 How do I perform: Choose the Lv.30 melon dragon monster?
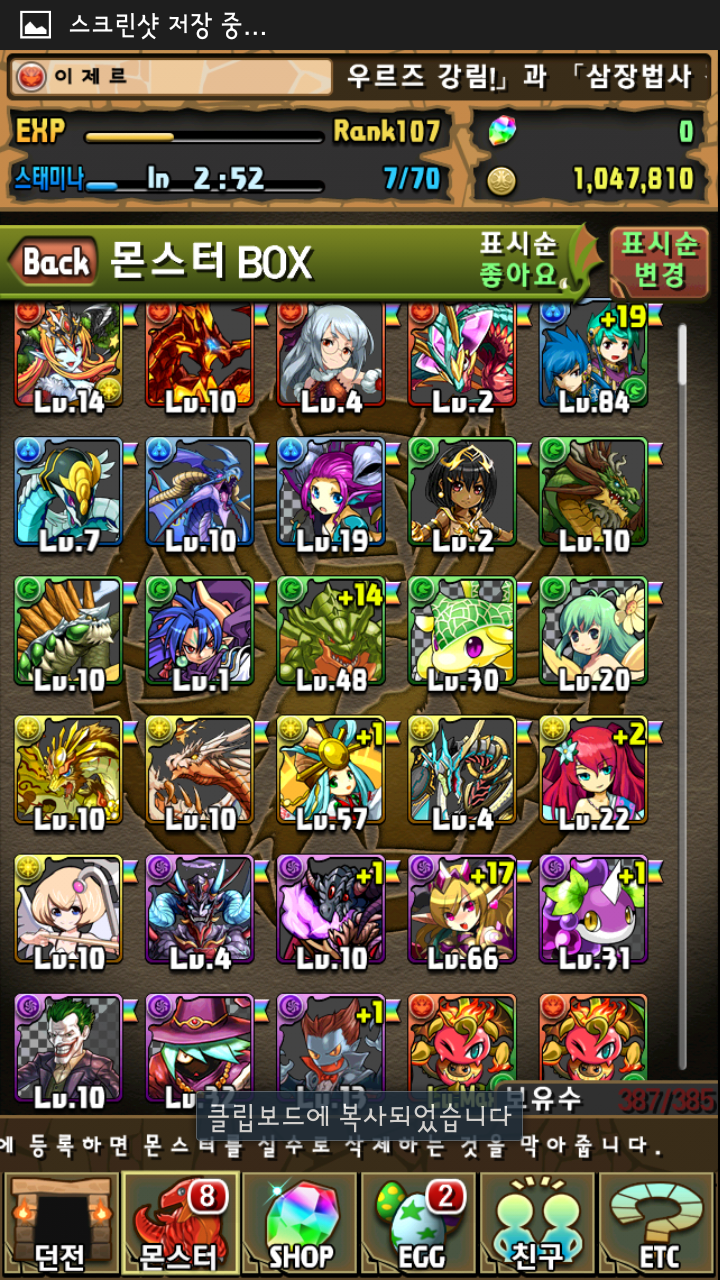tap(462, 635)
